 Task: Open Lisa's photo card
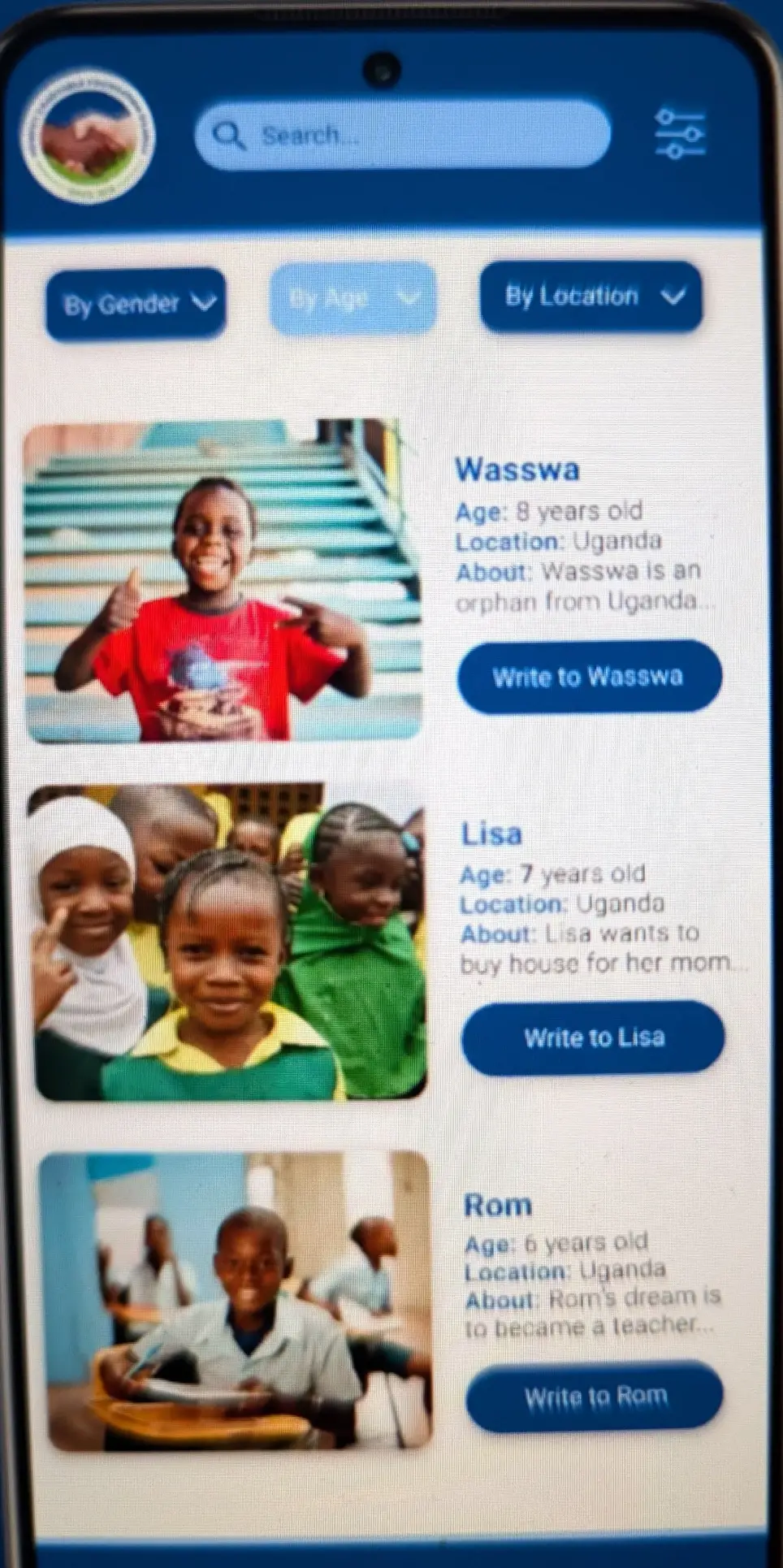click(x=229, y=942)
